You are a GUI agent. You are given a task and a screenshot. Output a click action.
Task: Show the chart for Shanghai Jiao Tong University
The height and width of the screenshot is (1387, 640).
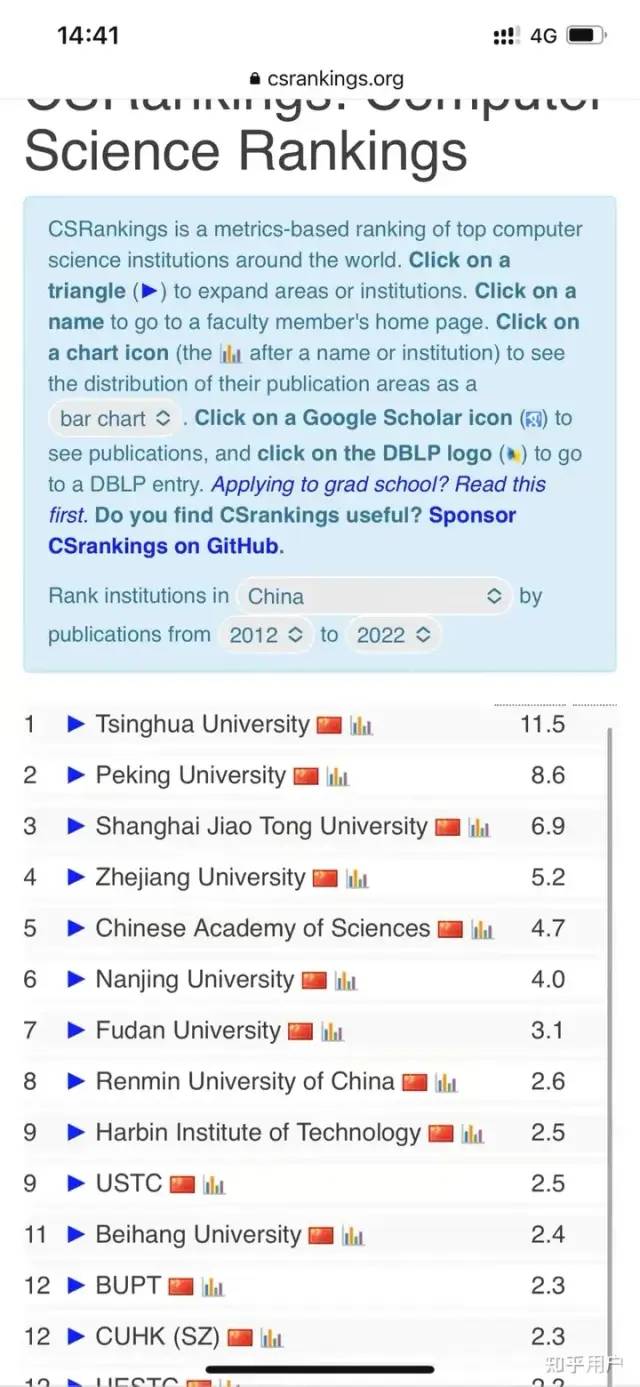pos(479,828)
